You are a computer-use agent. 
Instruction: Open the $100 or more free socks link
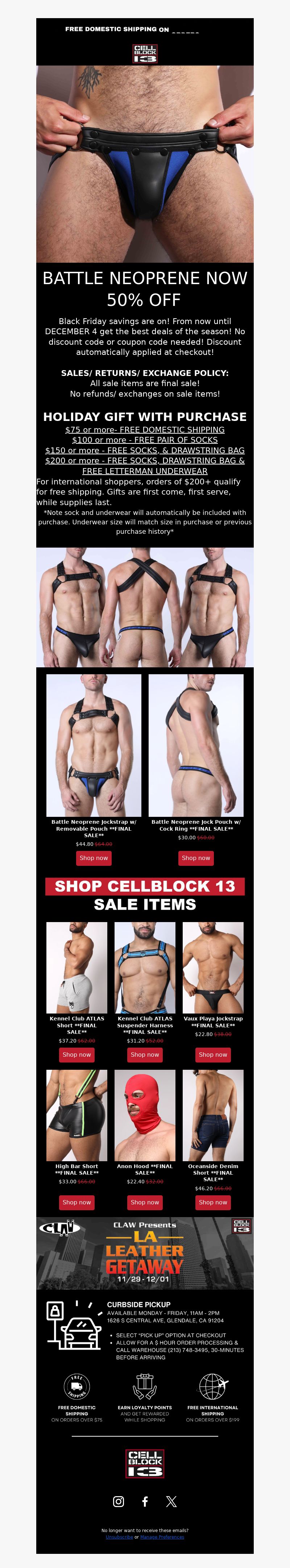click(145, 439)
